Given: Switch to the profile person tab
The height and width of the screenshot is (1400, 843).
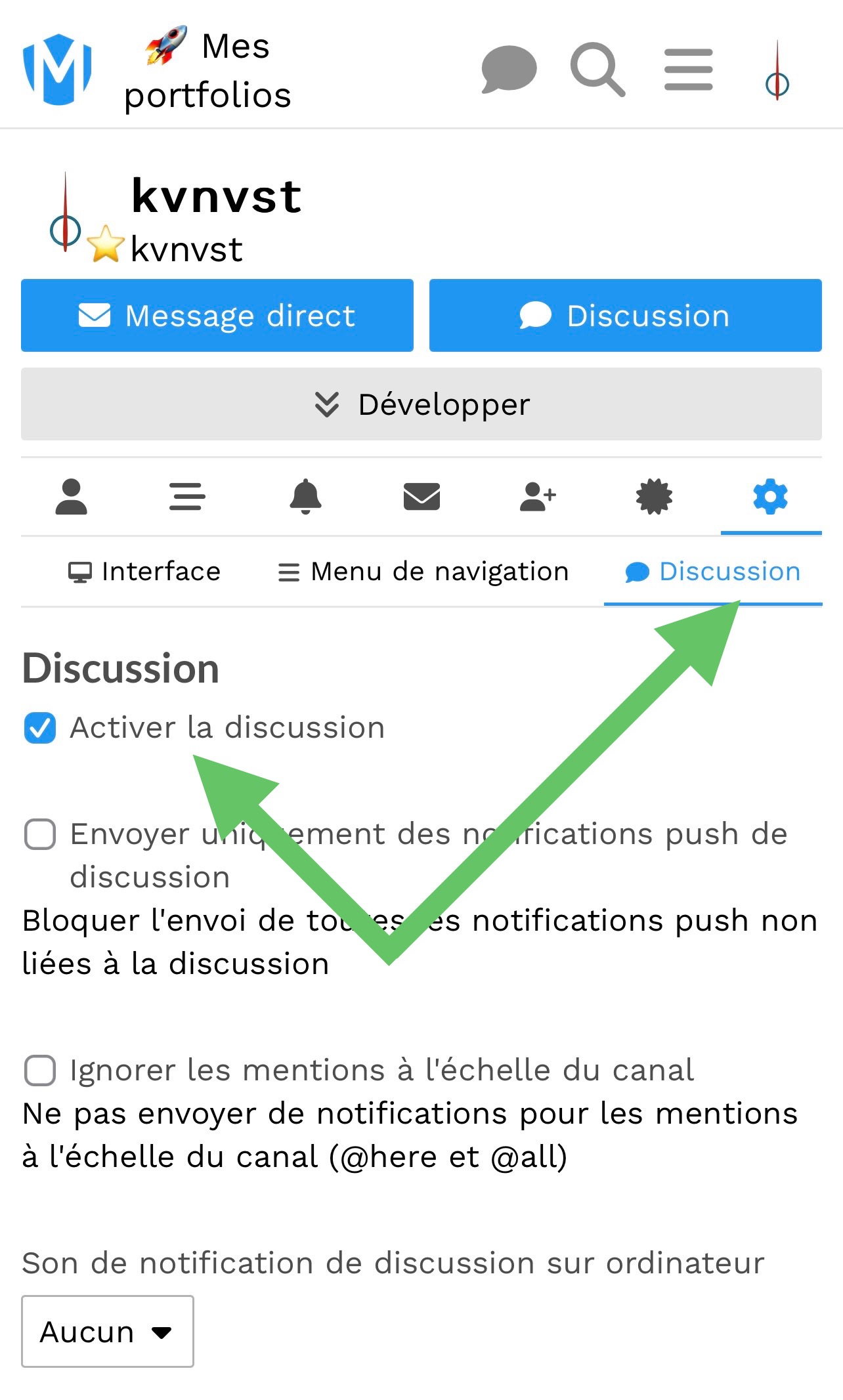Looking at the screenshot, I should 72,497.
